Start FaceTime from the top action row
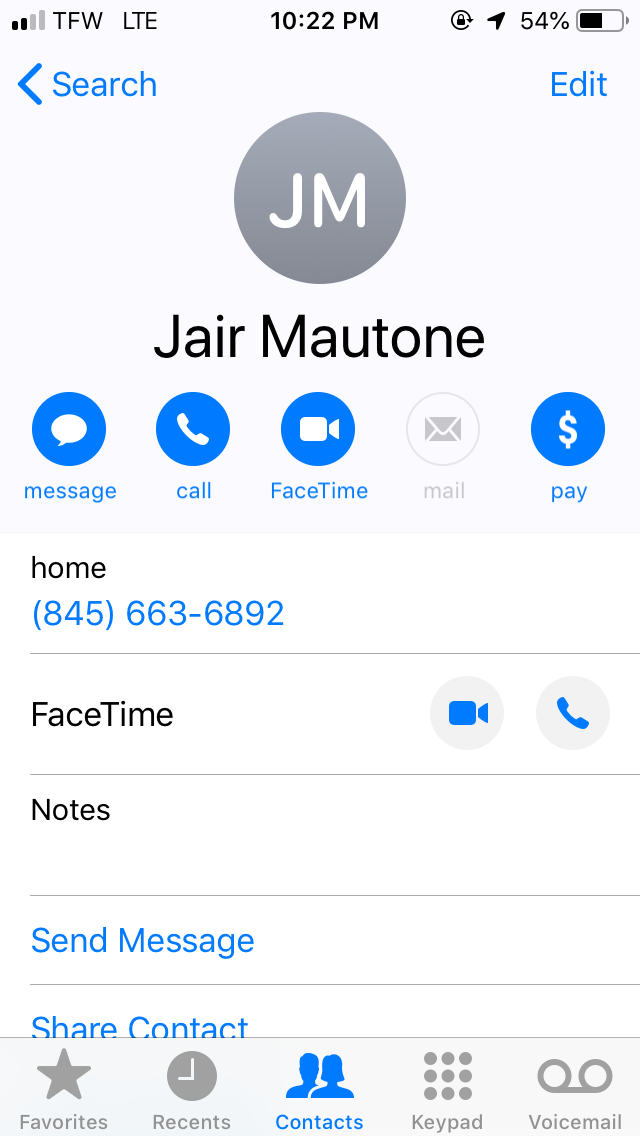 coord(319,430)
